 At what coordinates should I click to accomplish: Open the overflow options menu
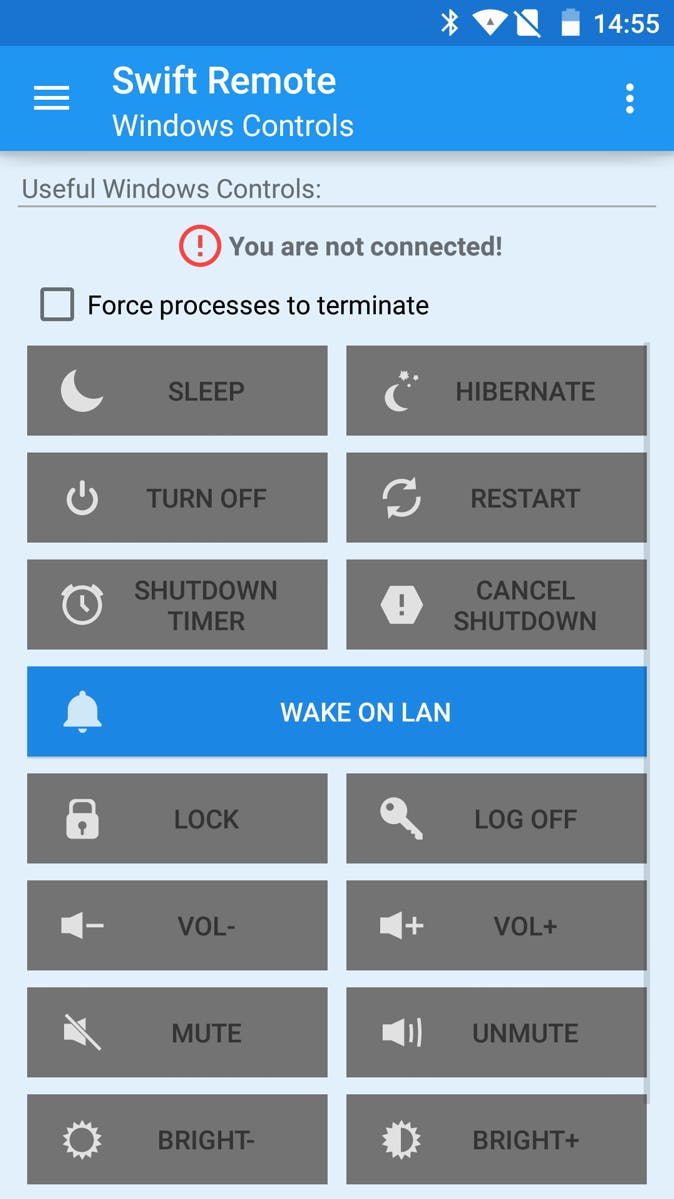pos(629,98)
